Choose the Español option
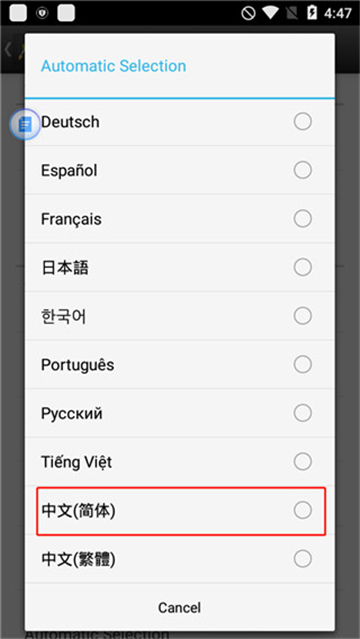Image resolution: width=360 pixels, height=639 pixels. click(x=179, y=170)
